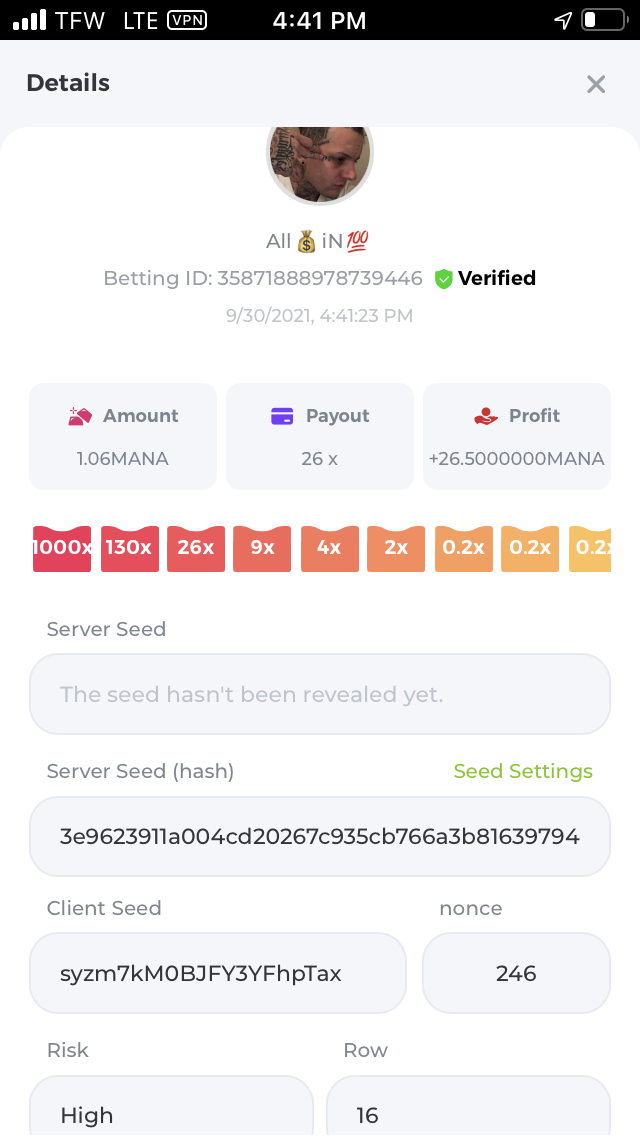Open Seed Settings link
Viewport: 640px width, 1136px height.
click(523, 771)
